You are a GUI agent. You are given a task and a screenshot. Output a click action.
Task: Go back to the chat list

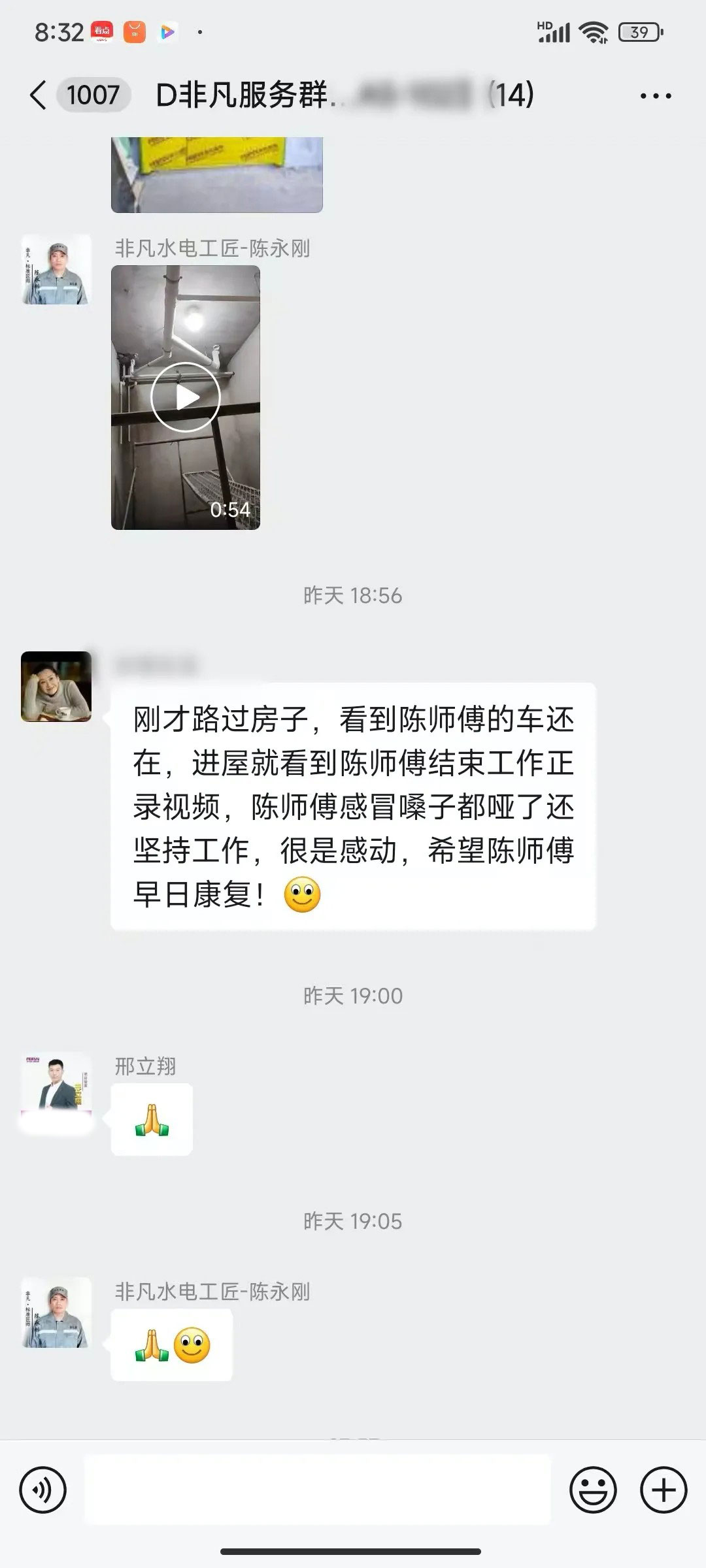click(x=39, y=95)
